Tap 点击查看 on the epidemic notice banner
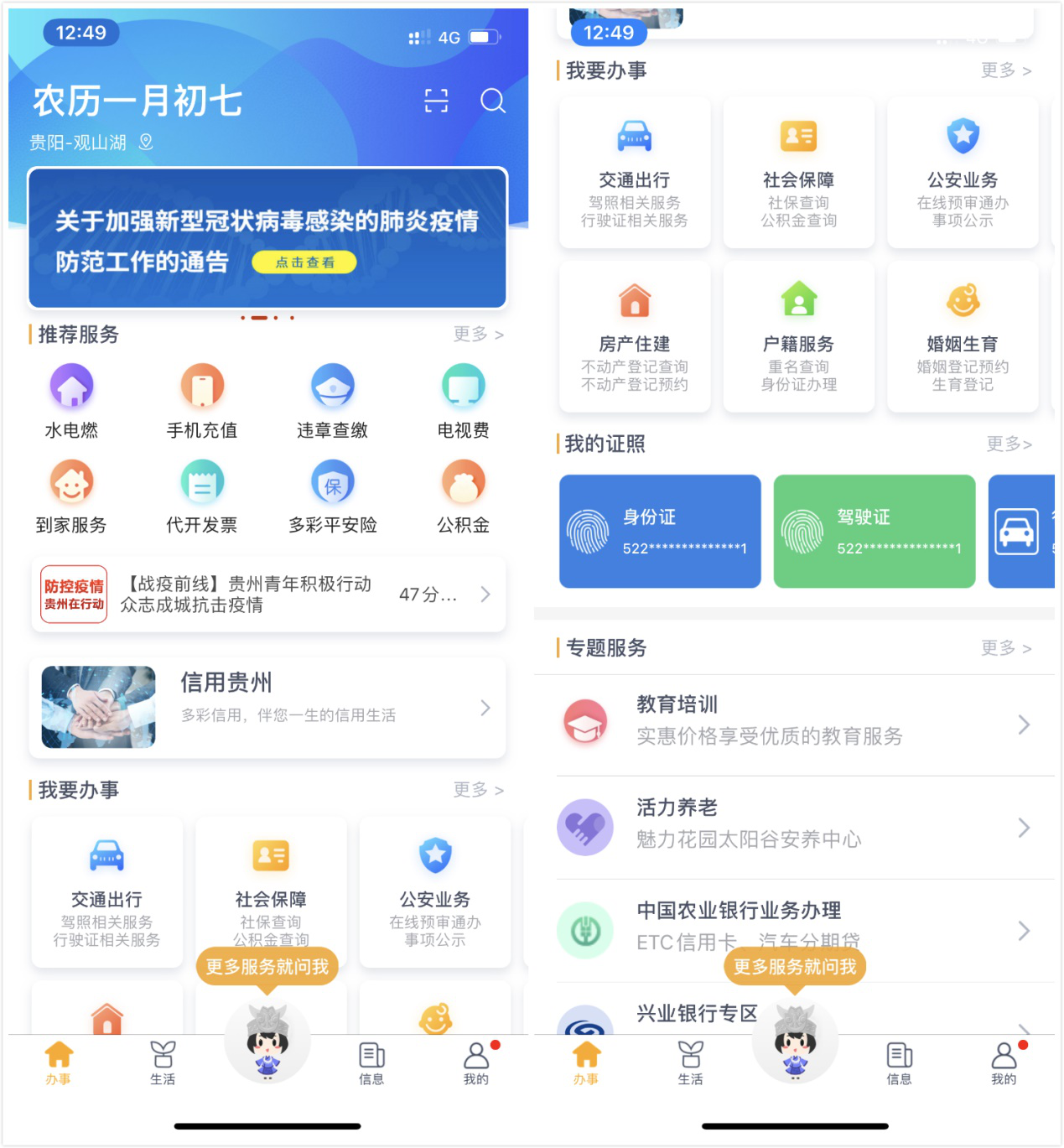Image resolution: width=1064 pixels, height=1148 pixels. click(x=304, y=262)
